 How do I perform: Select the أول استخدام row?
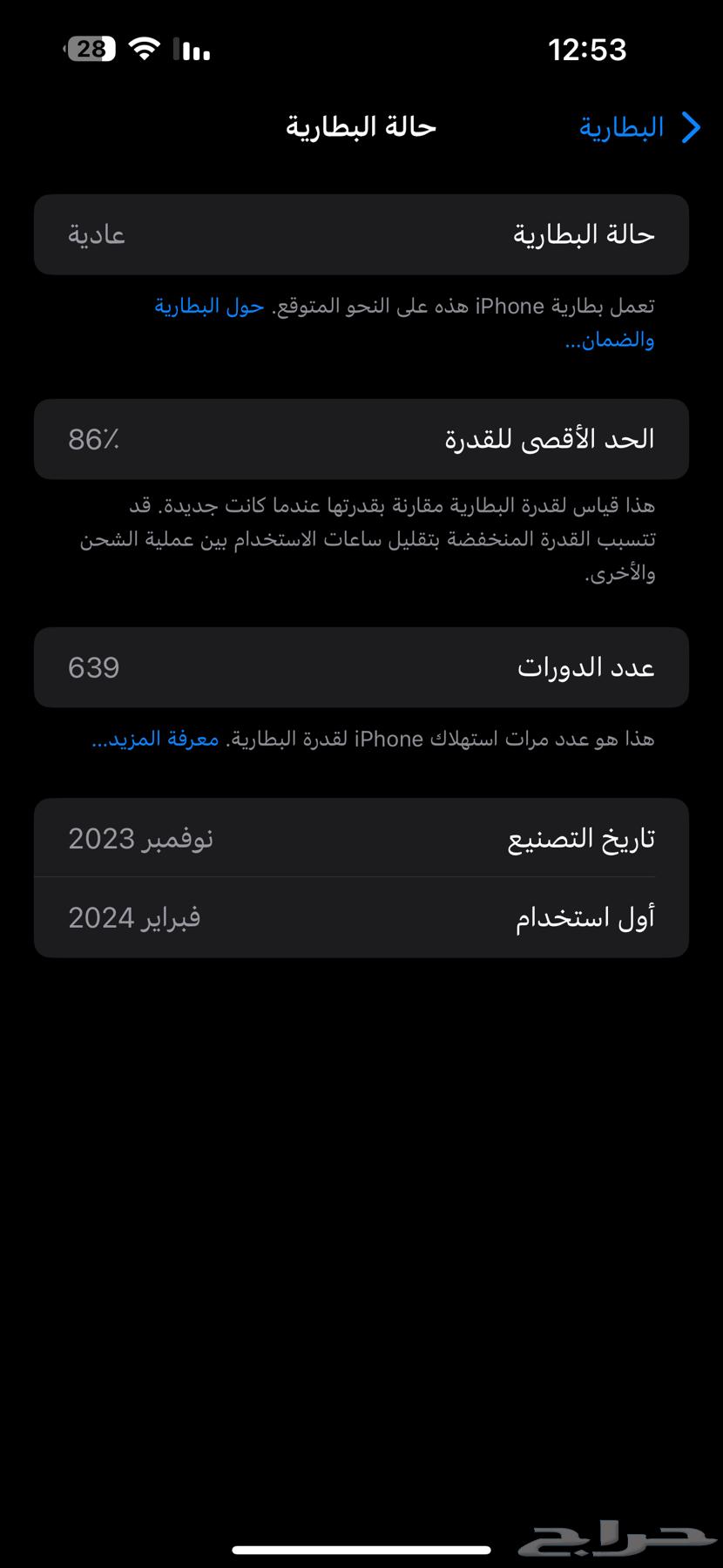coord(361,916)
